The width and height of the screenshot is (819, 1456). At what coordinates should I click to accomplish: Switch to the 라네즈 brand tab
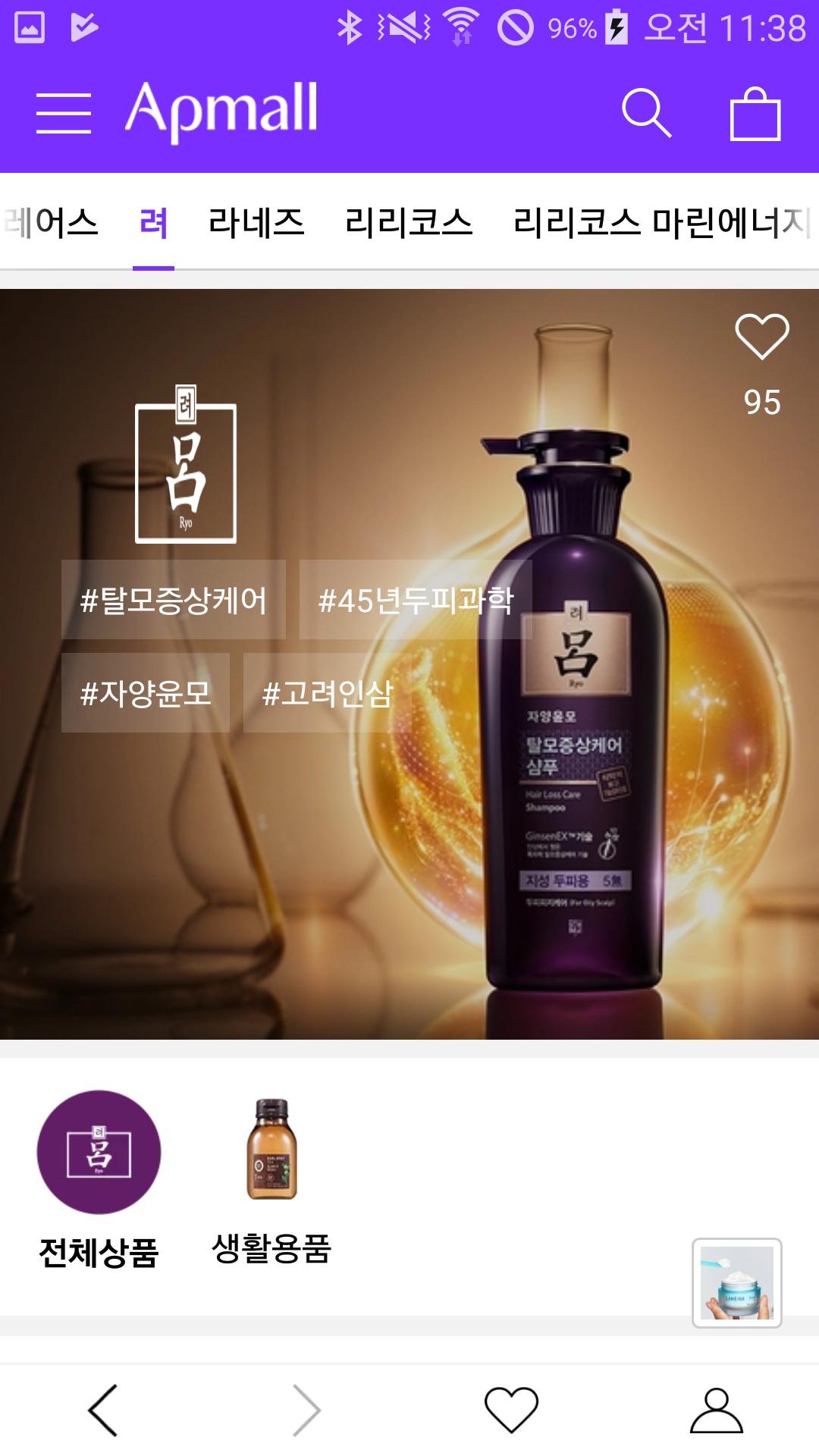256,223
